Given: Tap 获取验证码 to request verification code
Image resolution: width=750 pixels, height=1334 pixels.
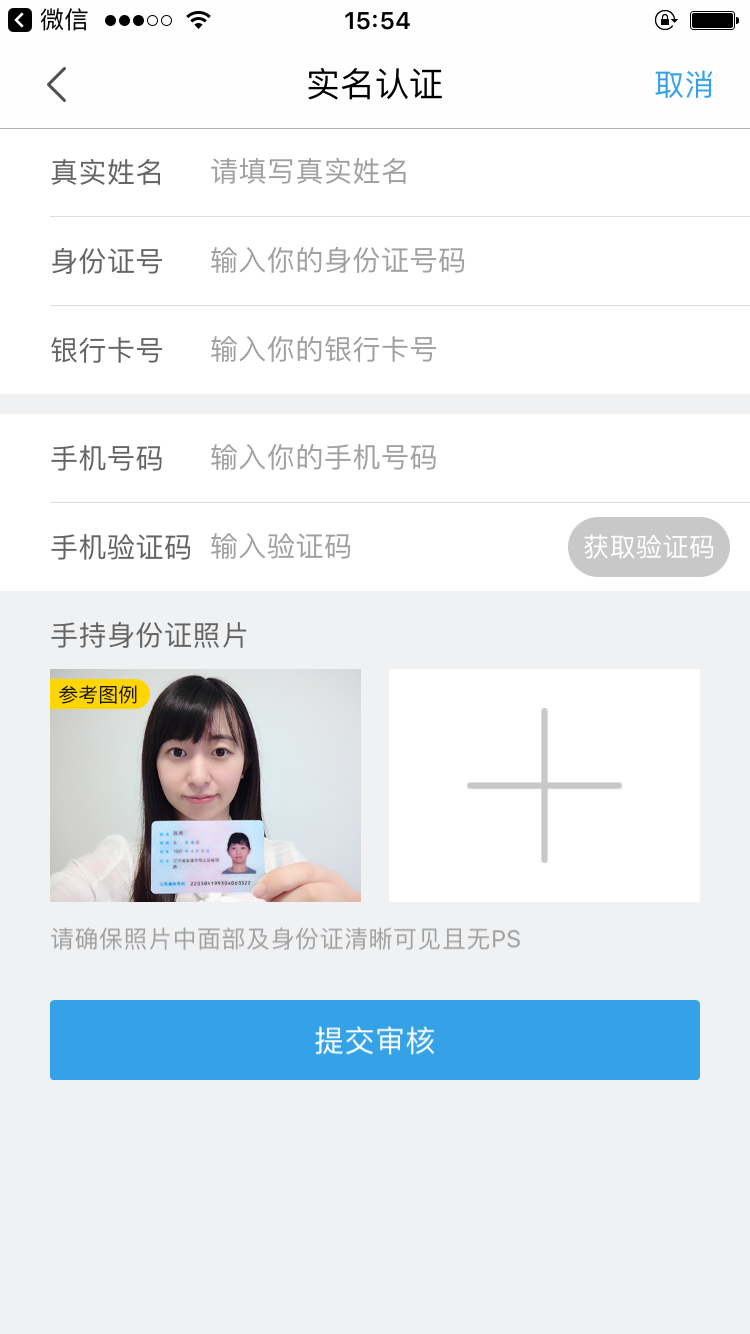Looking at the screenshot, I should tap(648, 547).
